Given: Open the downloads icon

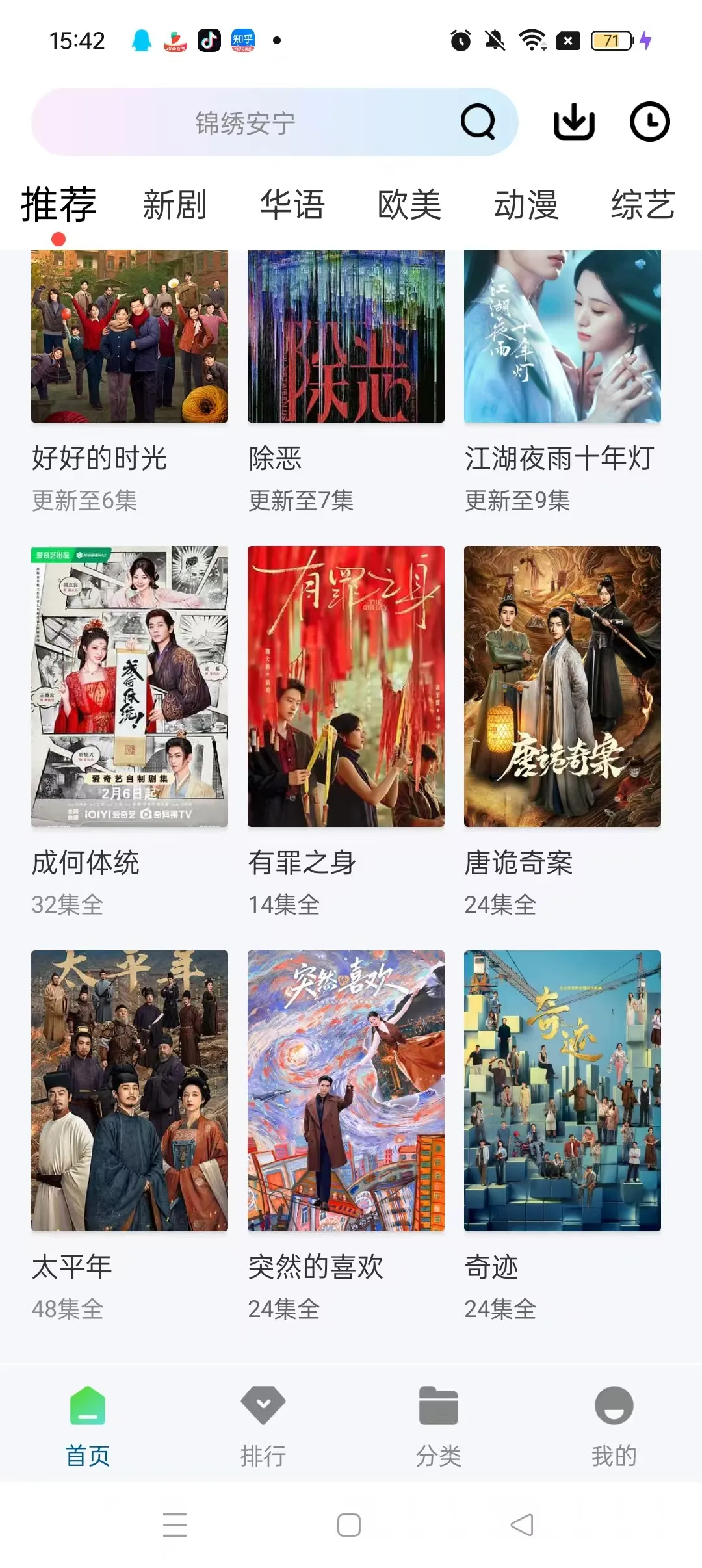Looking at the screenshot, I should pos(574,122).
